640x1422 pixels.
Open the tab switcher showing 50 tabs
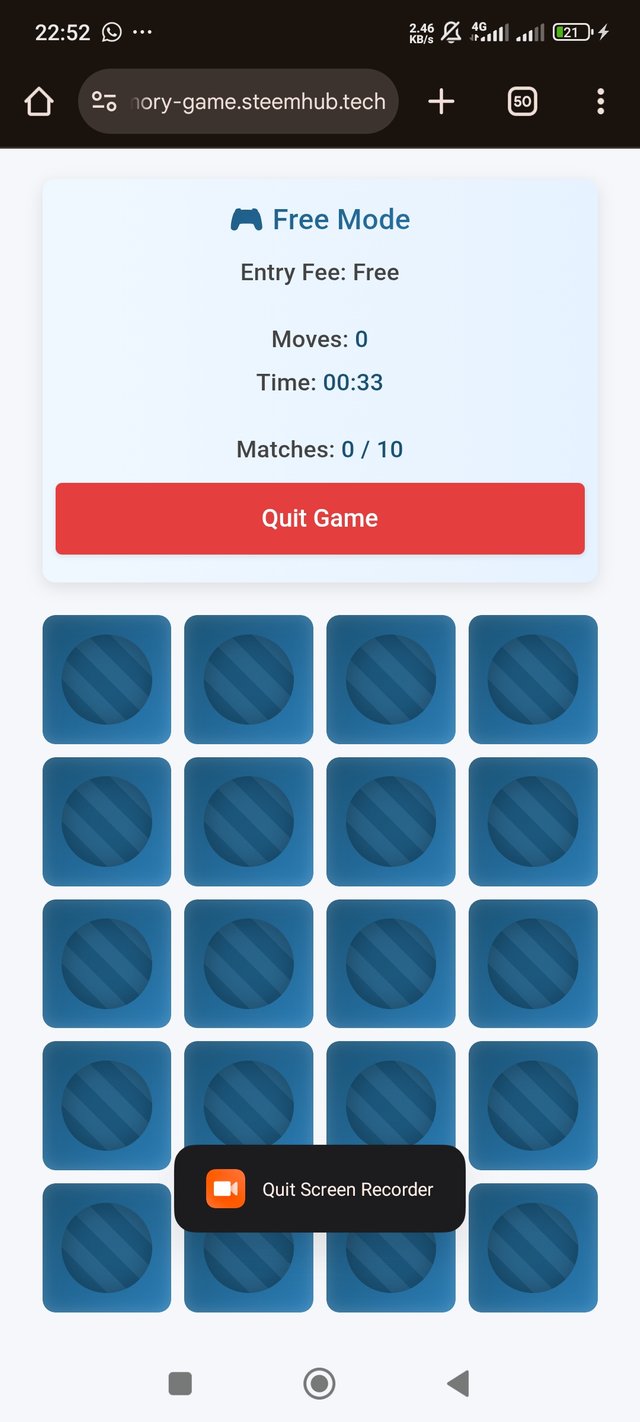522,101
